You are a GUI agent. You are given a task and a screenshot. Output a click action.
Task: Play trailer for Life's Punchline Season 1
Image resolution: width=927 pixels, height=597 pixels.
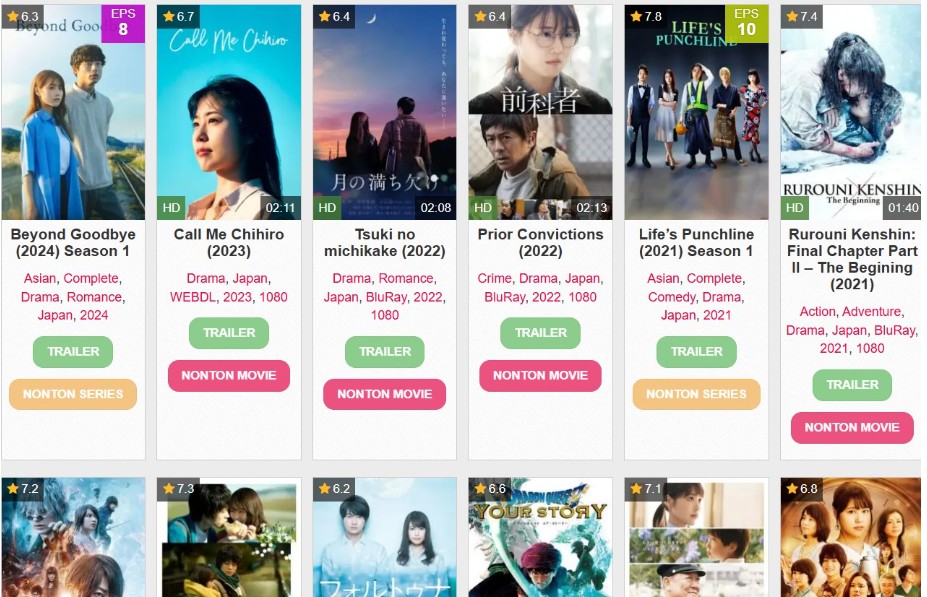(697, 351)
